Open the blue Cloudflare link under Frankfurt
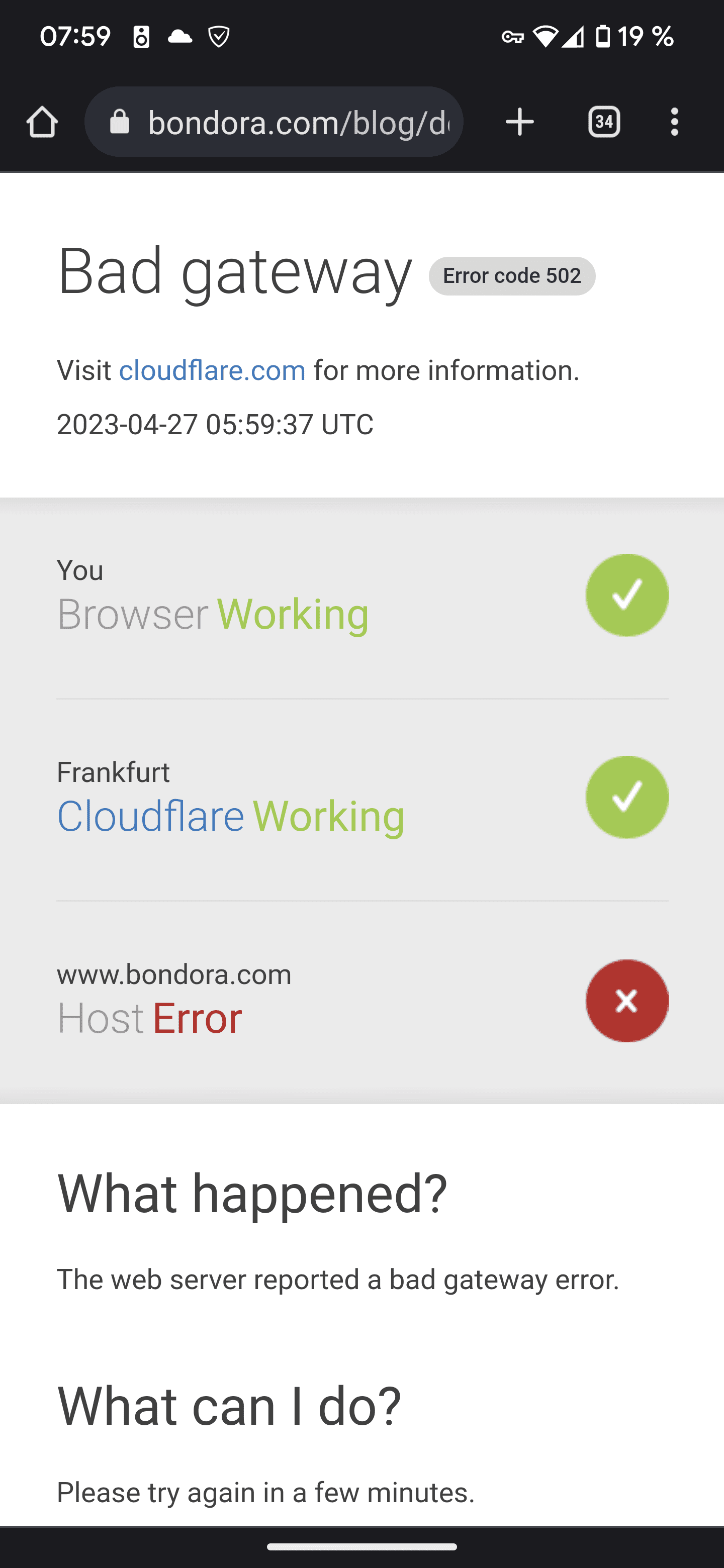The image size is (724, 1568). click(150, 816)
